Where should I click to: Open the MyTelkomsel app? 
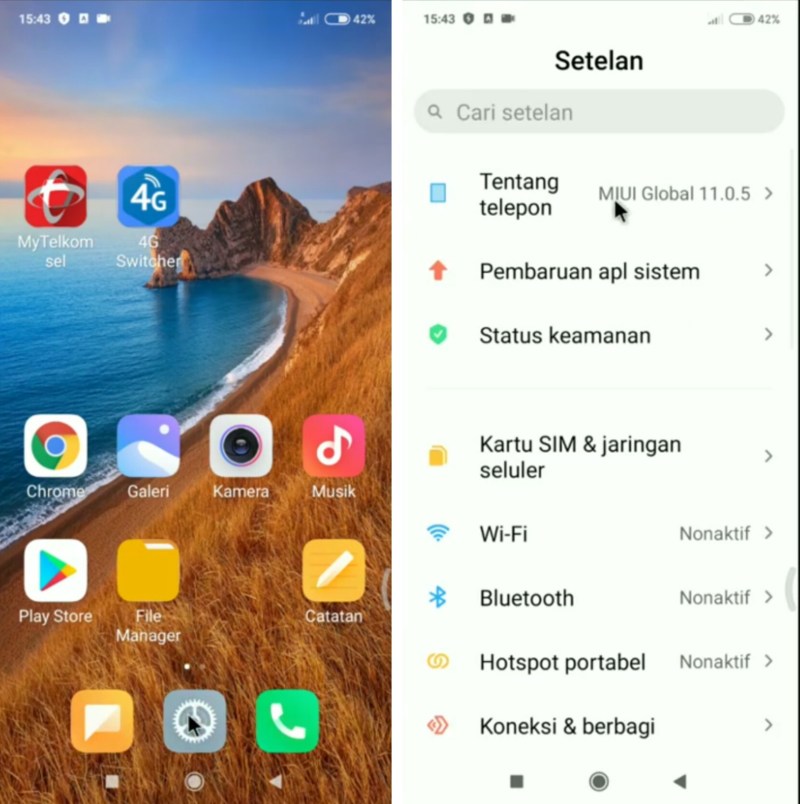55,198
